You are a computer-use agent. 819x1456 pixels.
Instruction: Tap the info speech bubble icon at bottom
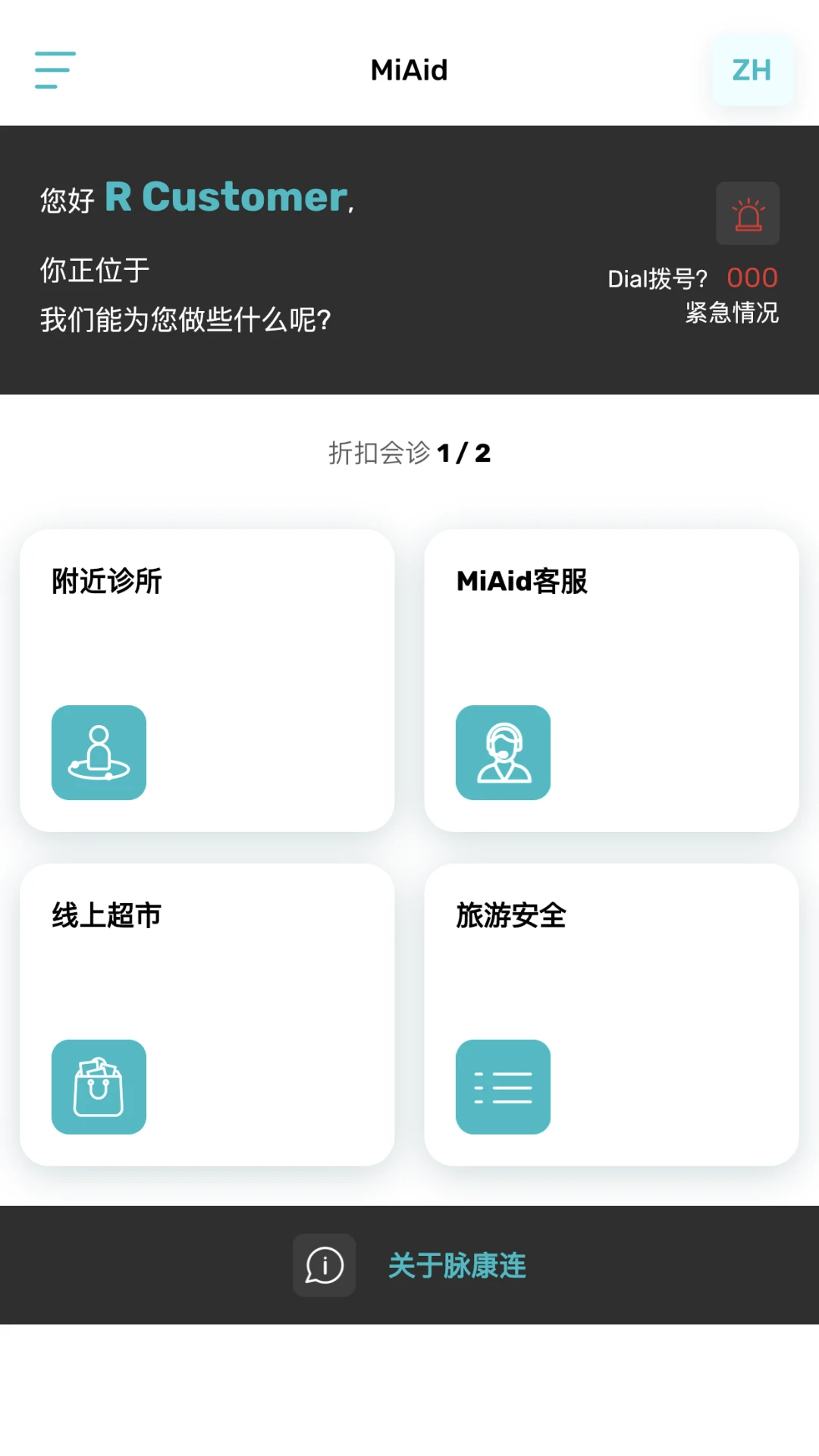point(324,1265)
